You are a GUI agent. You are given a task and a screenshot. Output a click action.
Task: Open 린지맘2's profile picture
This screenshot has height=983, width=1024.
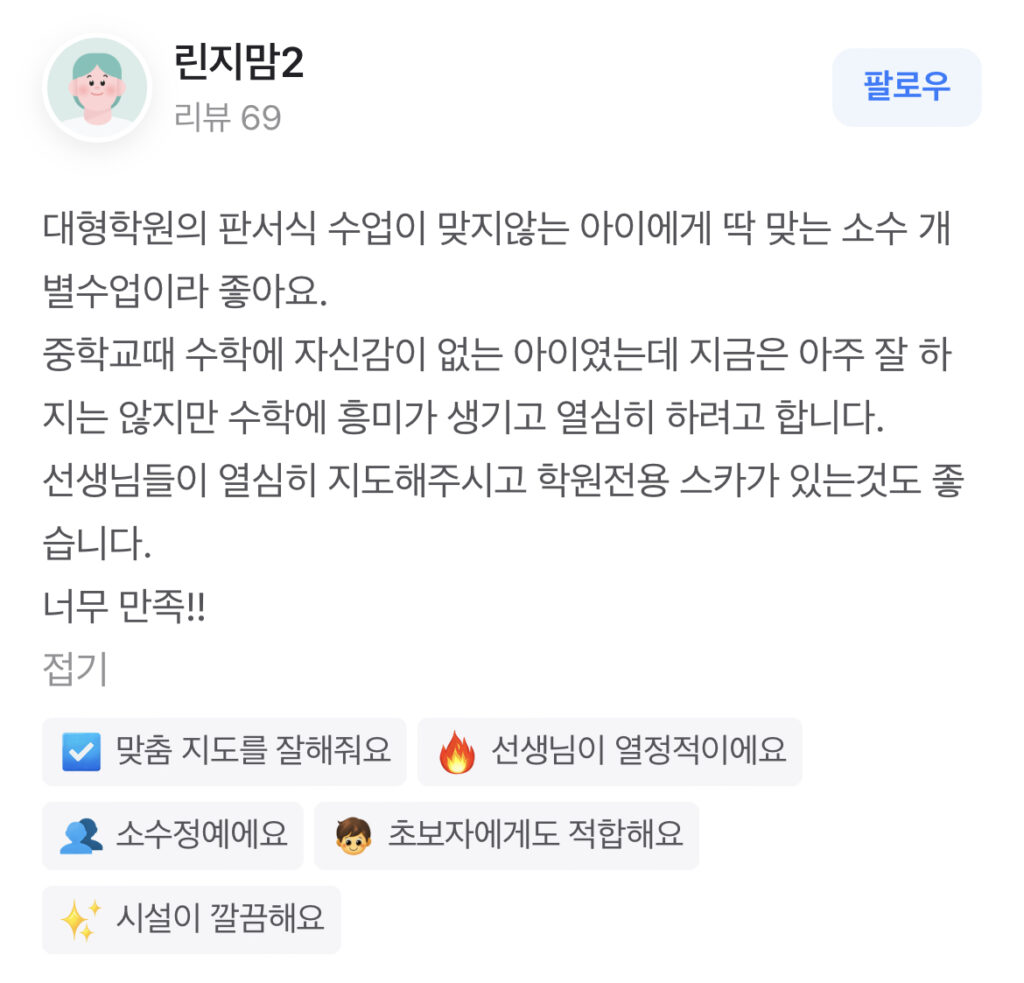[x=97, y=88]
